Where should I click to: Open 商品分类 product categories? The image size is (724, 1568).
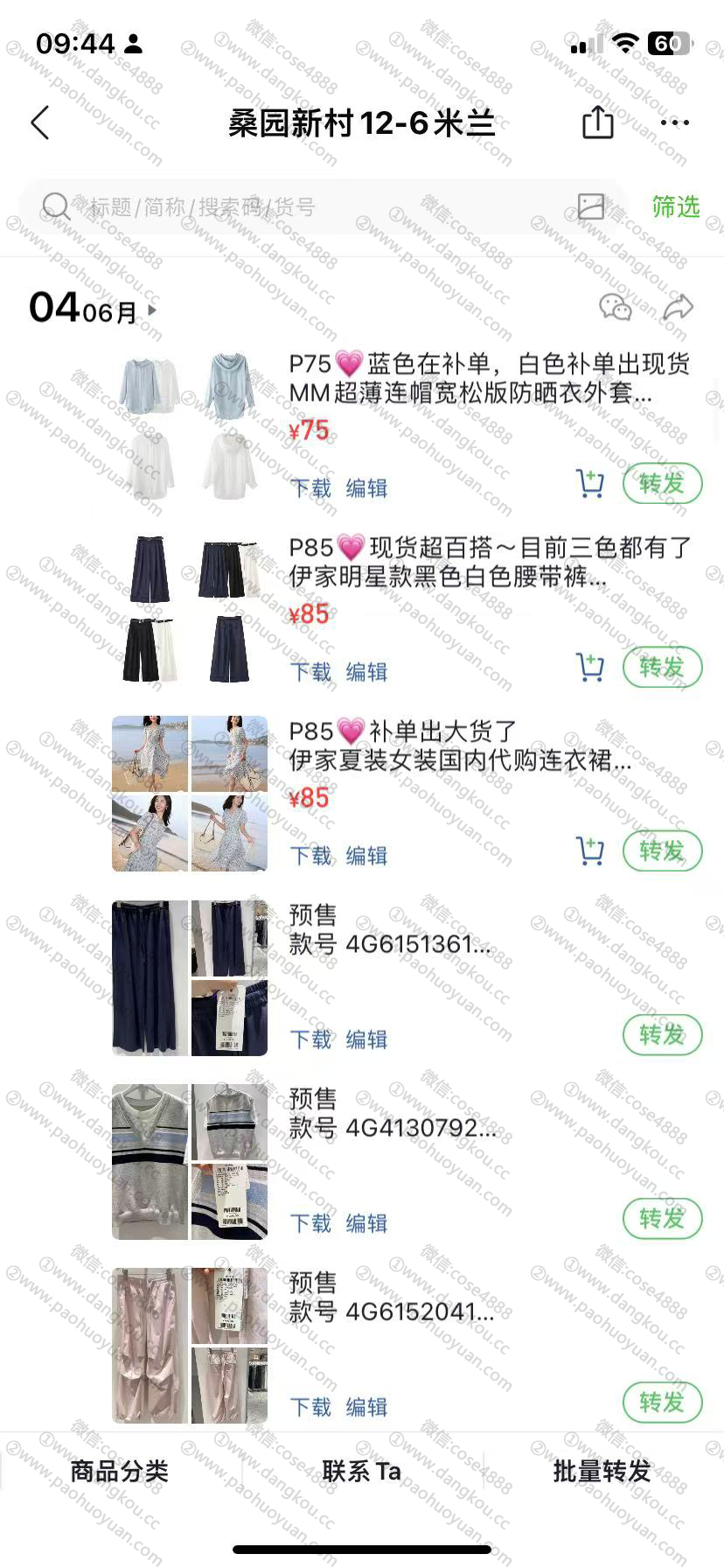tap(120, 1472)
